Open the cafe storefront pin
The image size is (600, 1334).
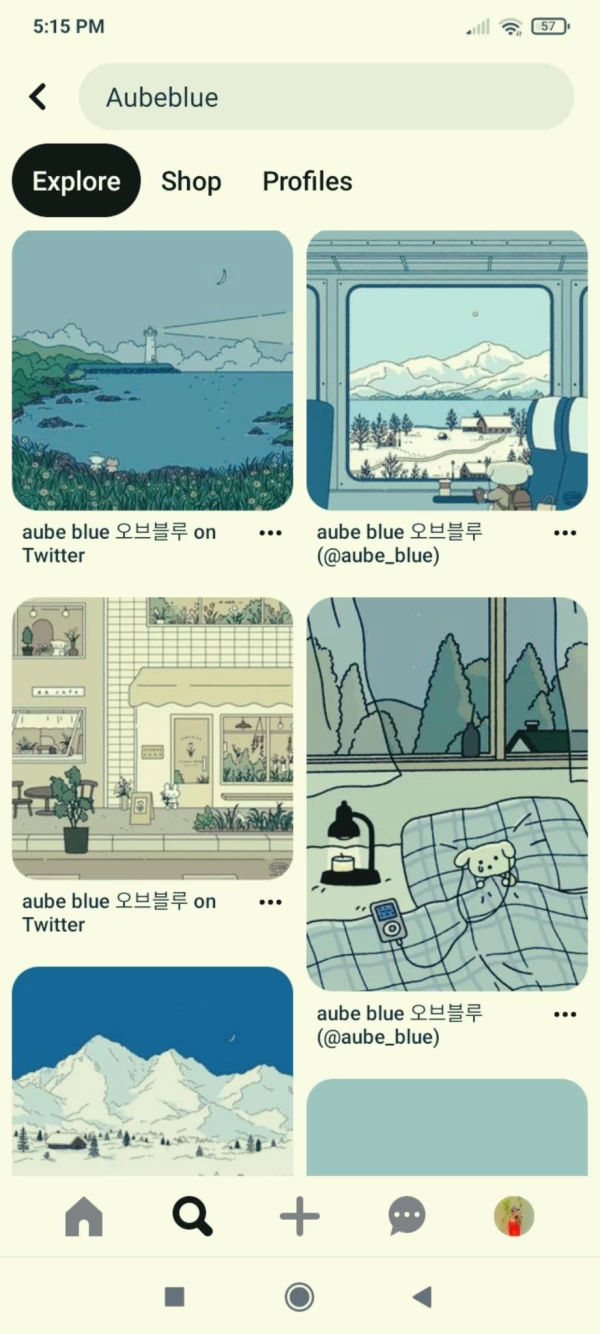coord(152,738)
